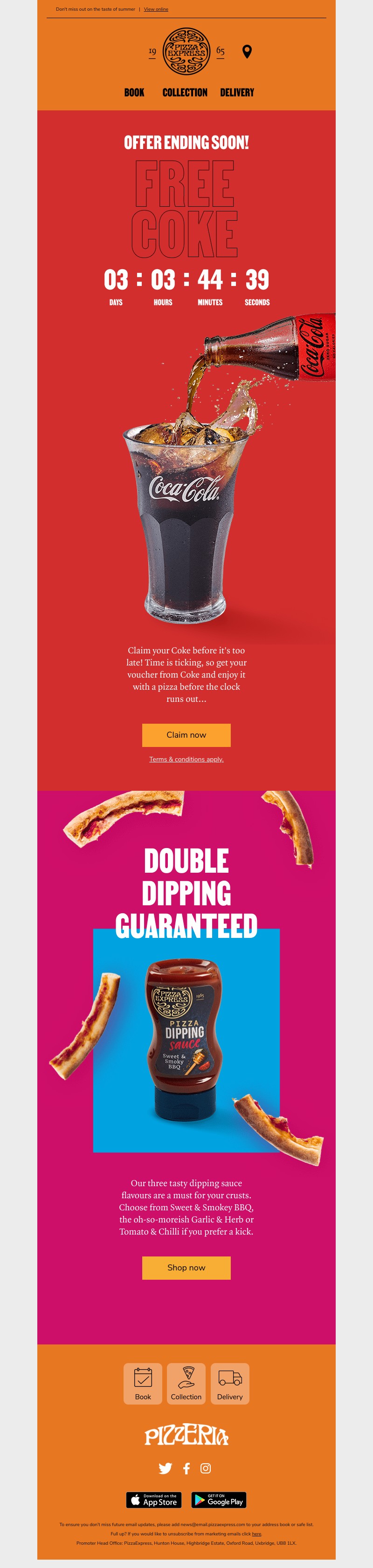Tap the Claim now button
This screenshot has height=1568, width=373.
186,735
